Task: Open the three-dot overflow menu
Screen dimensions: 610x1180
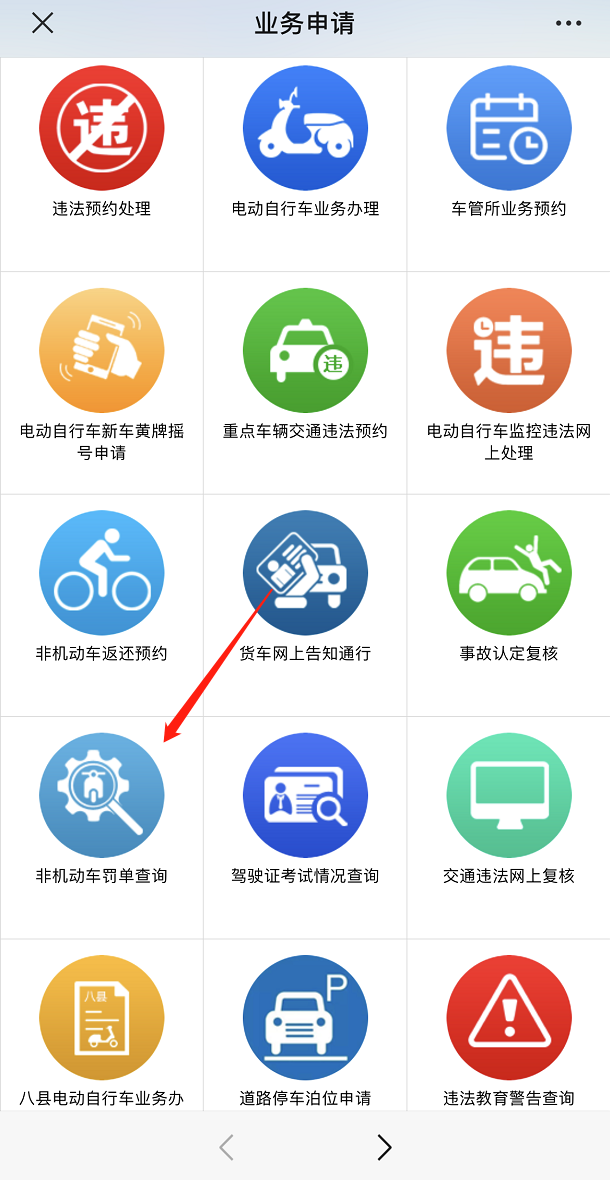Action: (568, 24)
